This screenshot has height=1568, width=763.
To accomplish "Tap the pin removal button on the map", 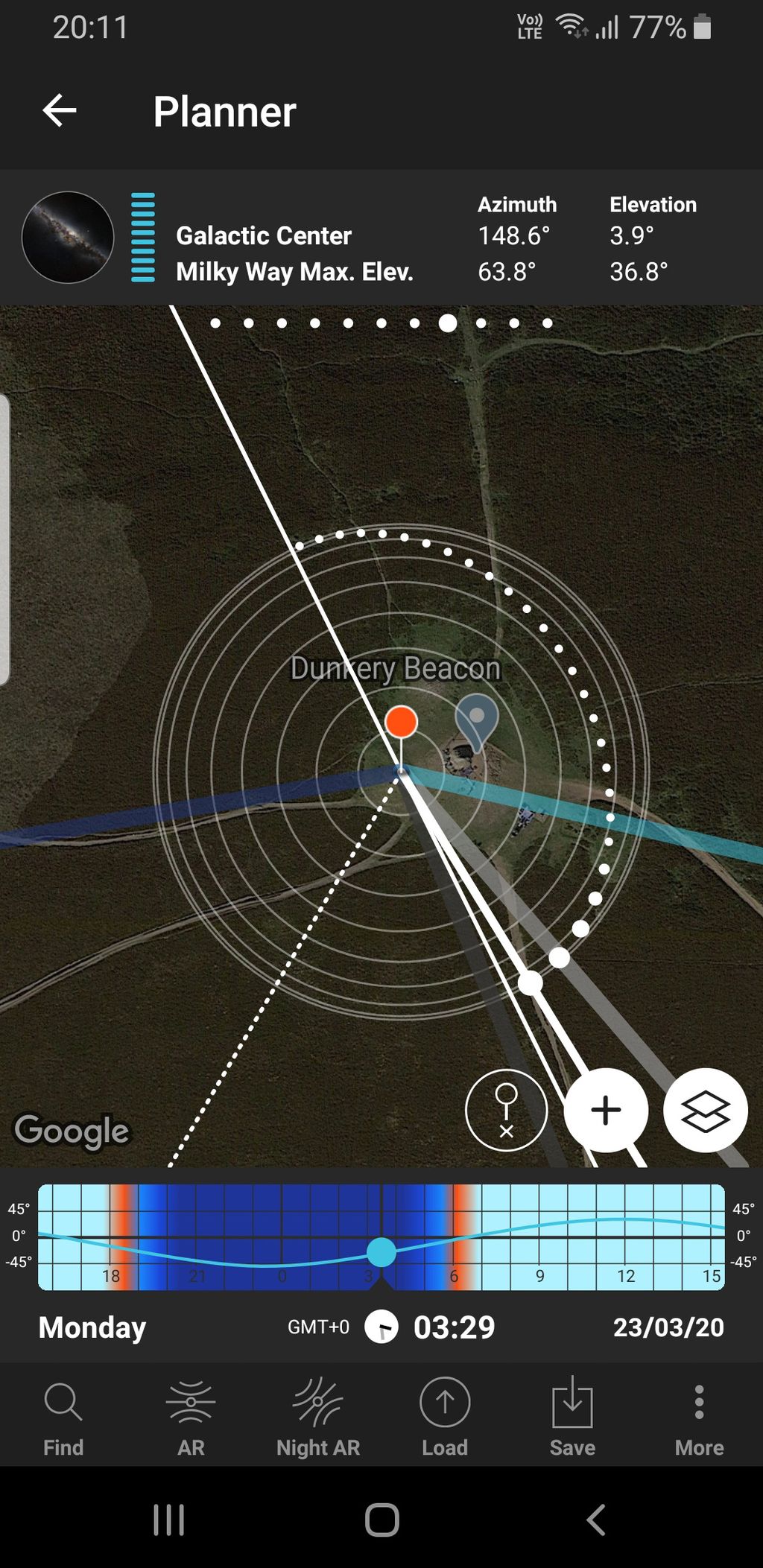I will pos(507,1110).
